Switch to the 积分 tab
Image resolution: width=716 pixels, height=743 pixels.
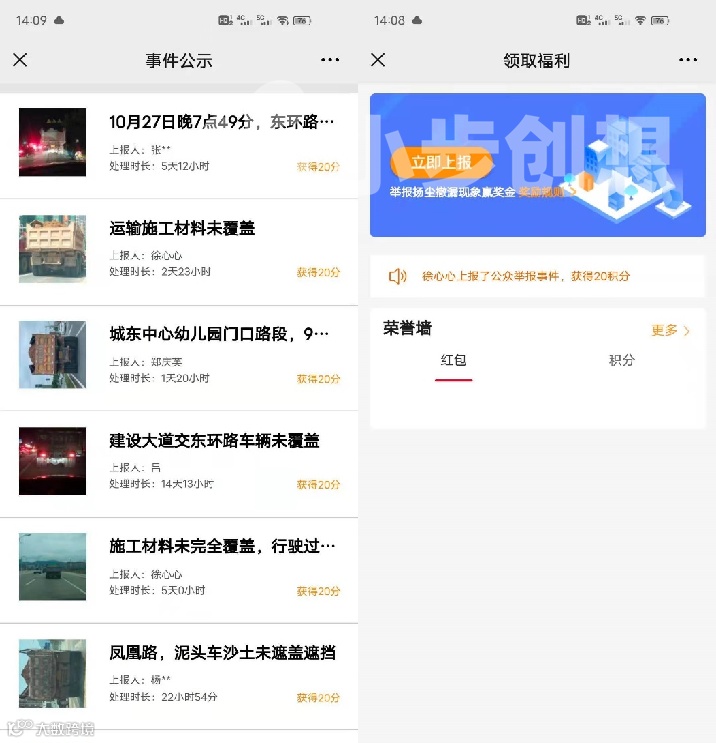(x=622, y=361)
